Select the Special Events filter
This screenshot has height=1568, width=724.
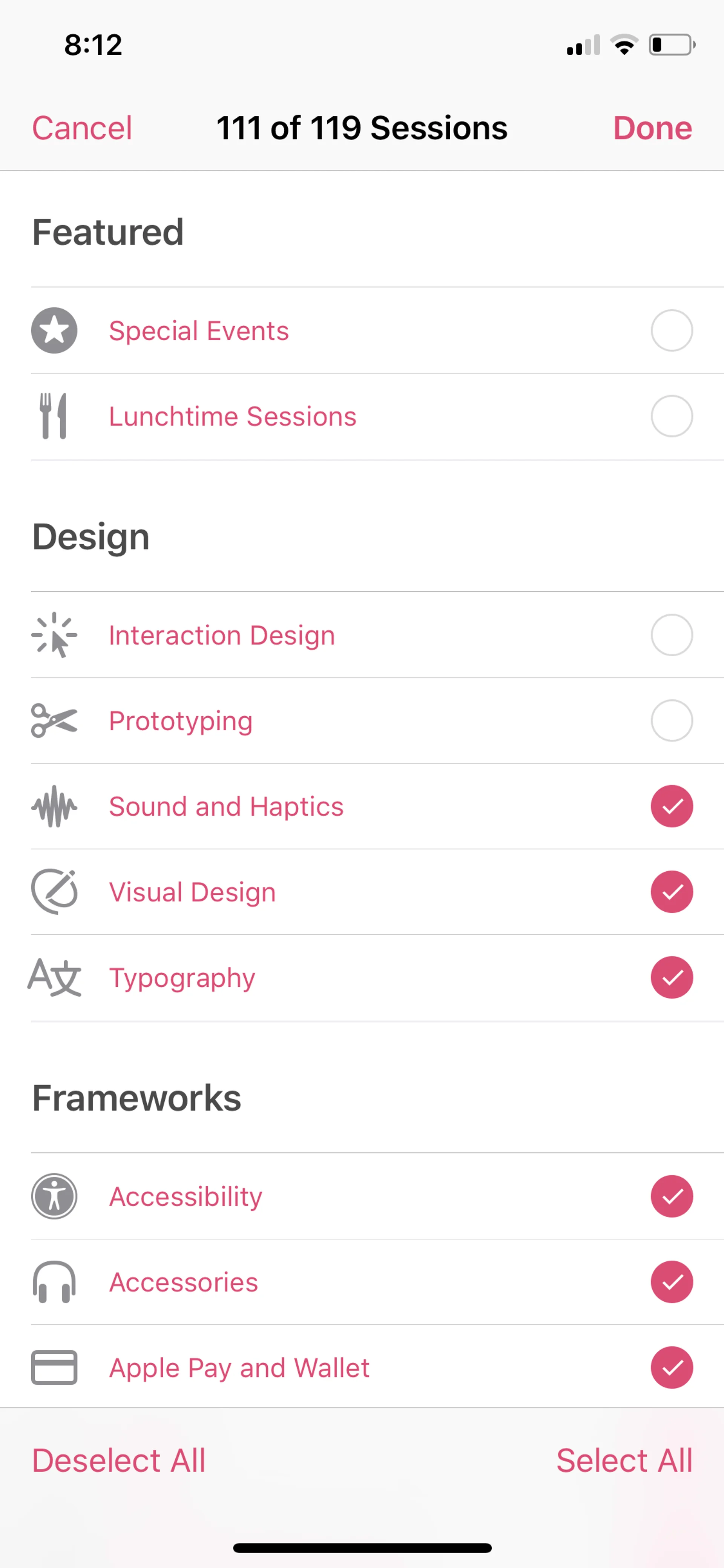tap(671, 330)
